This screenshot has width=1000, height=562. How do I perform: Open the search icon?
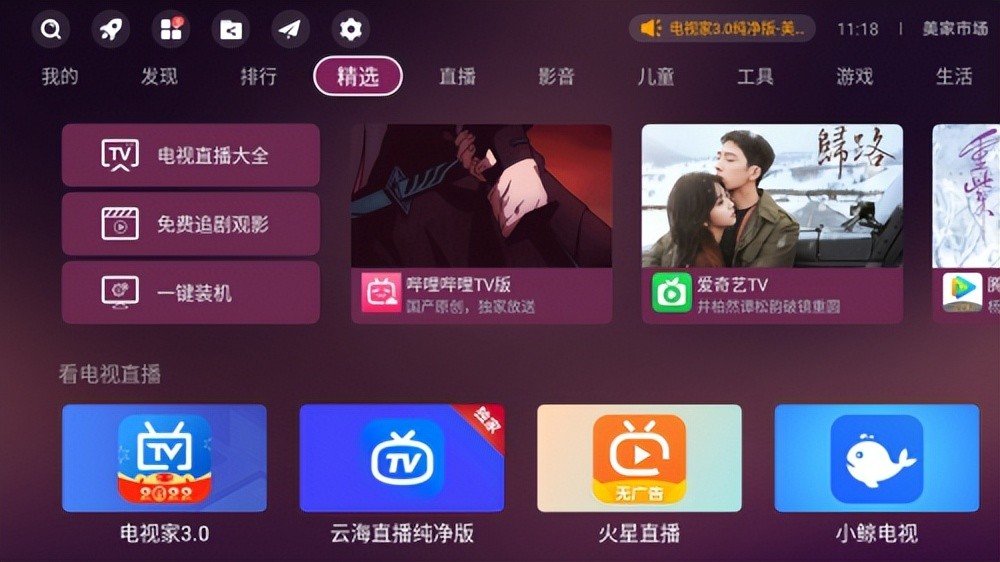[x=50, y=29]
